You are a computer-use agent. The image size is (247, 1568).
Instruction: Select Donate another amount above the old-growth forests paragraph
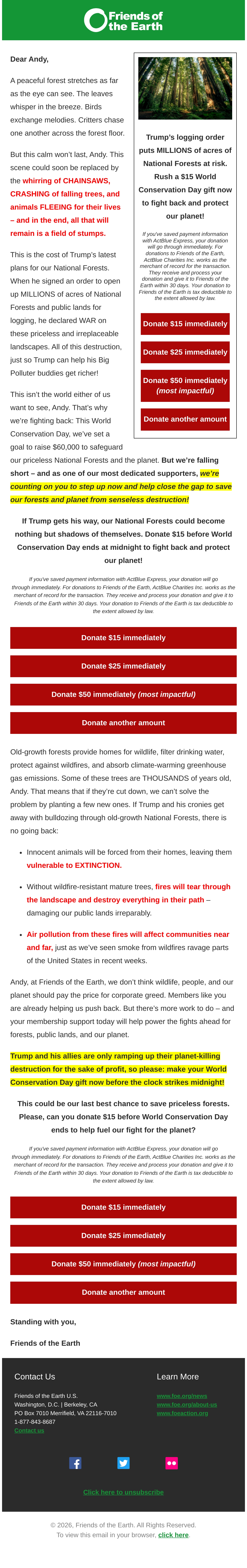(x=123, y=723)
